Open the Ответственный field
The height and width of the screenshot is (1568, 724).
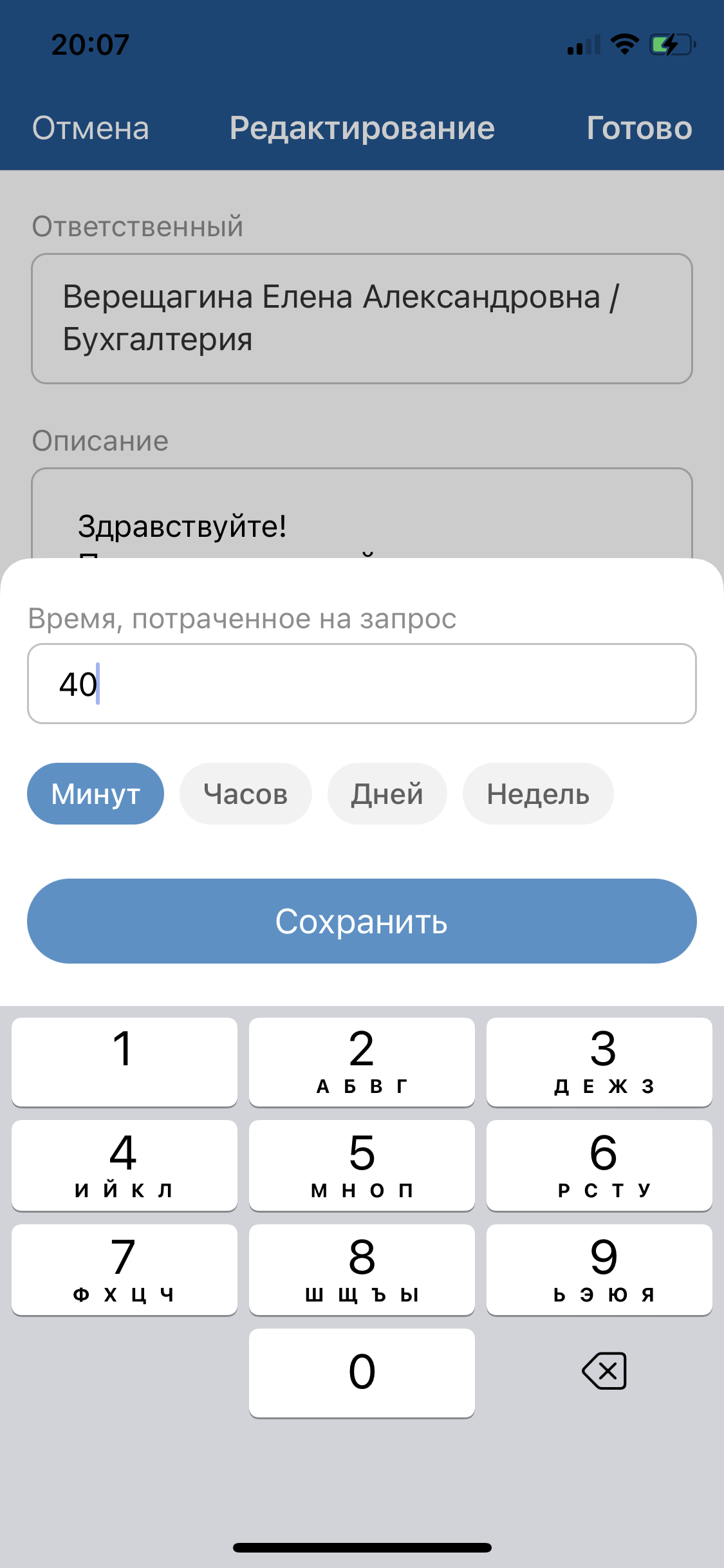point(362,319)
